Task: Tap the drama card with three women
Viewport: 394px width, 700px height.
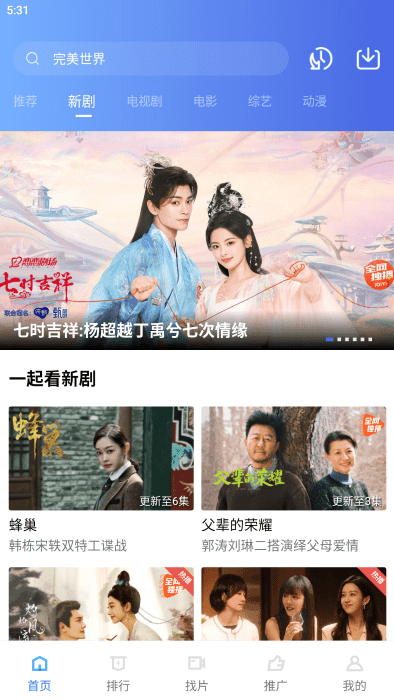Action: point(294,604)
